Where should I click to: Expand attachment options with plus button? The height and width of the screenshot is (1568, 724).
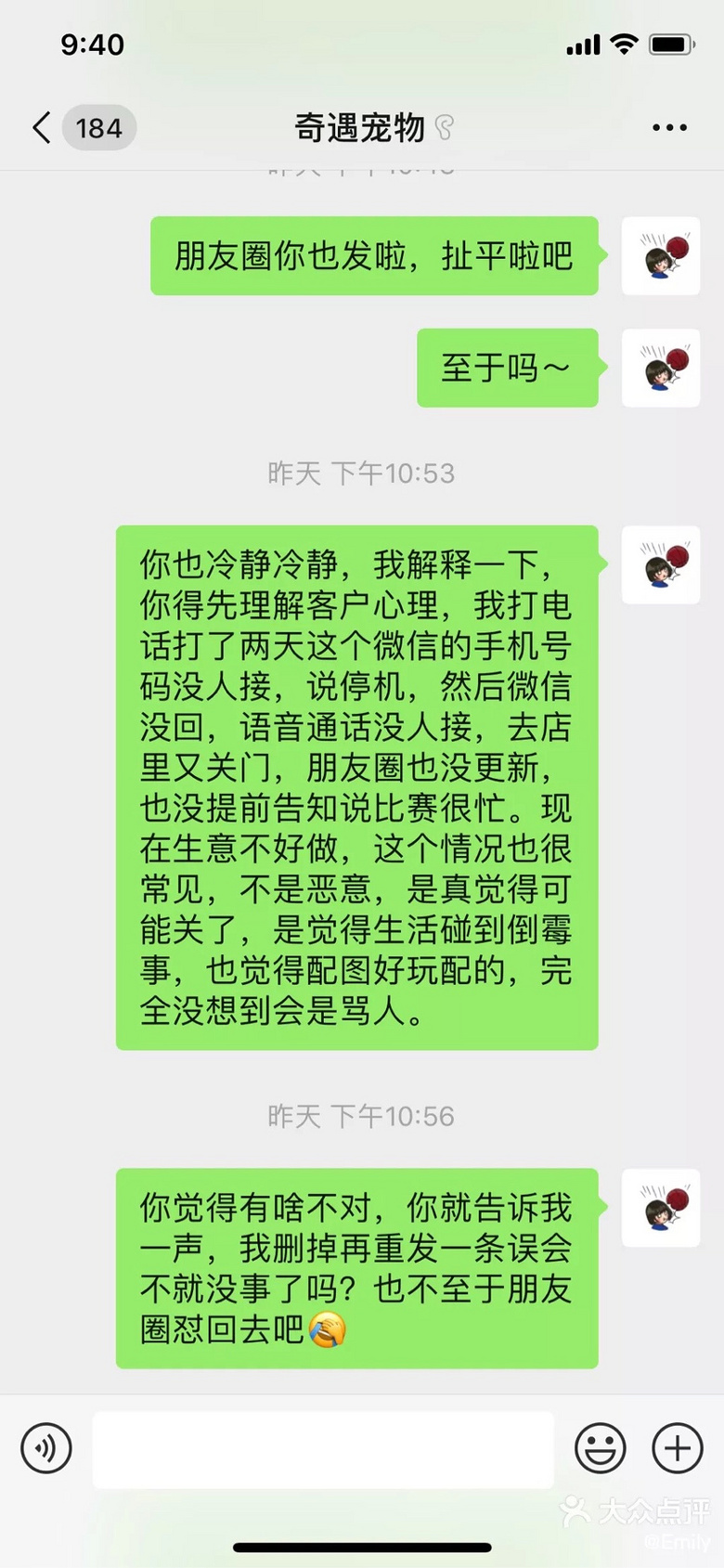pyautogui.click(x=677, y=1448)
